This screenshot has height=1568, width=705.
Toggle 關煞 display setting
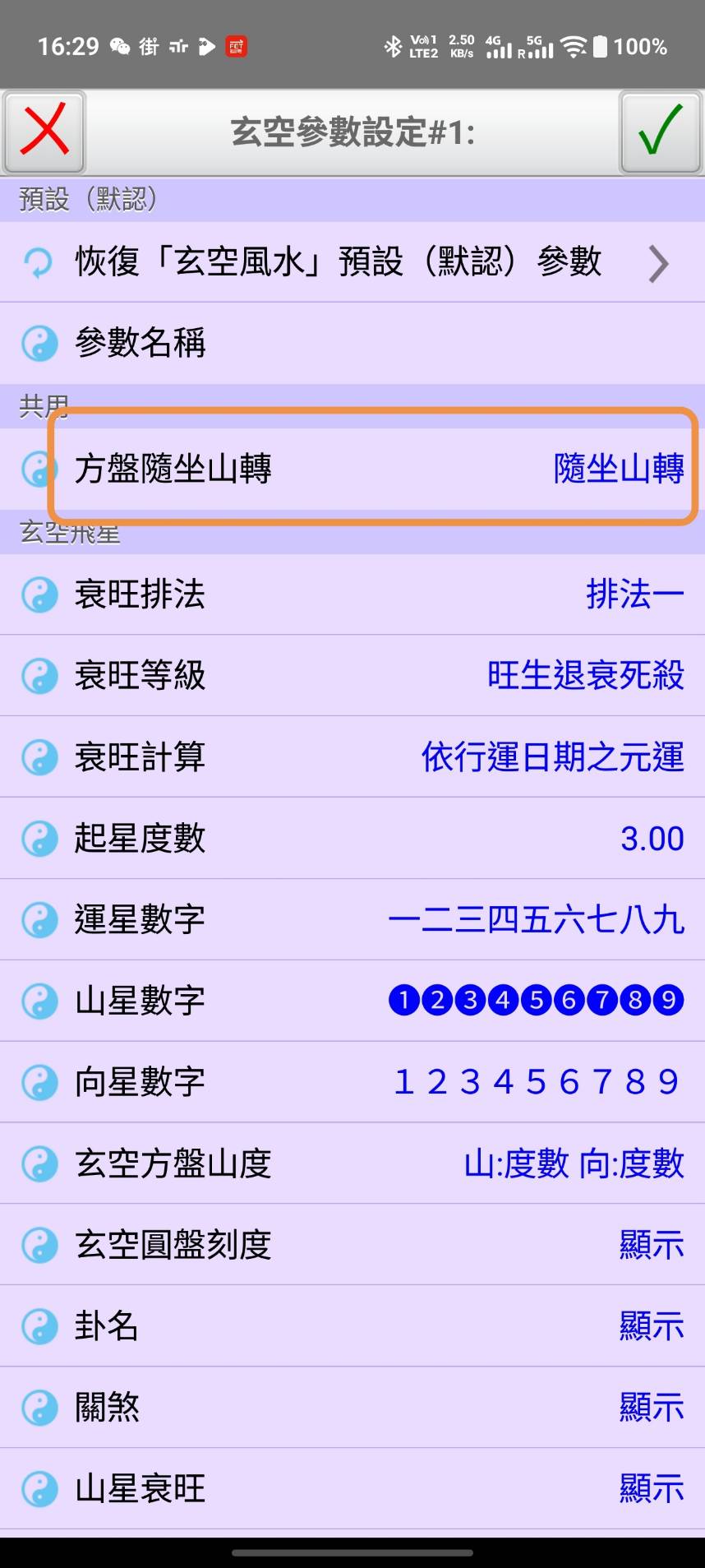[x=352, y=1408]
